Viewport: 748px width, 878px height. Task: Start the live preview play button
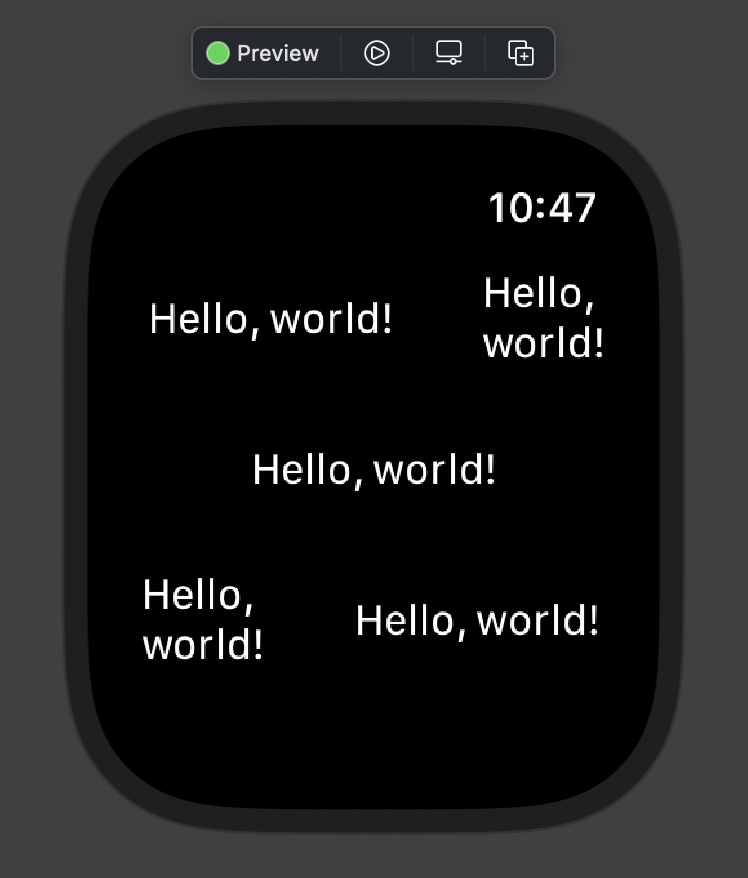click(377, 53)
